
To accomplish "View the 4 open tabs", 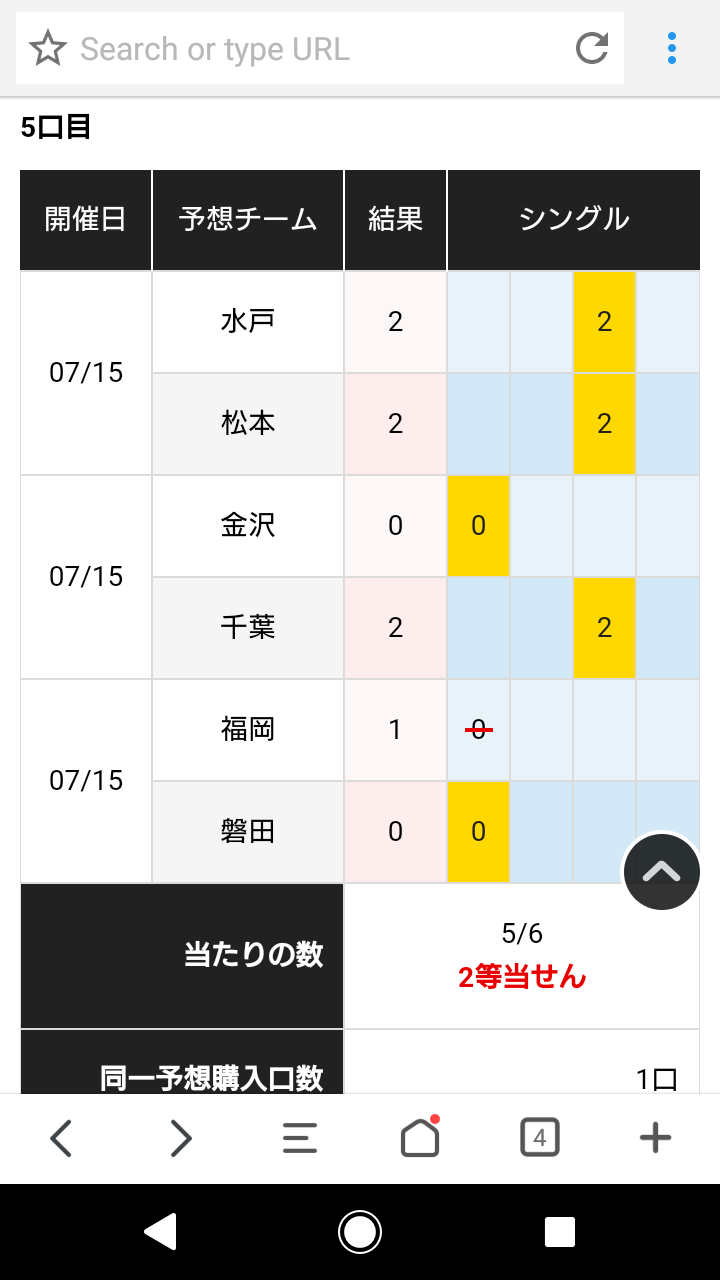I will [x=540, y=1138].
